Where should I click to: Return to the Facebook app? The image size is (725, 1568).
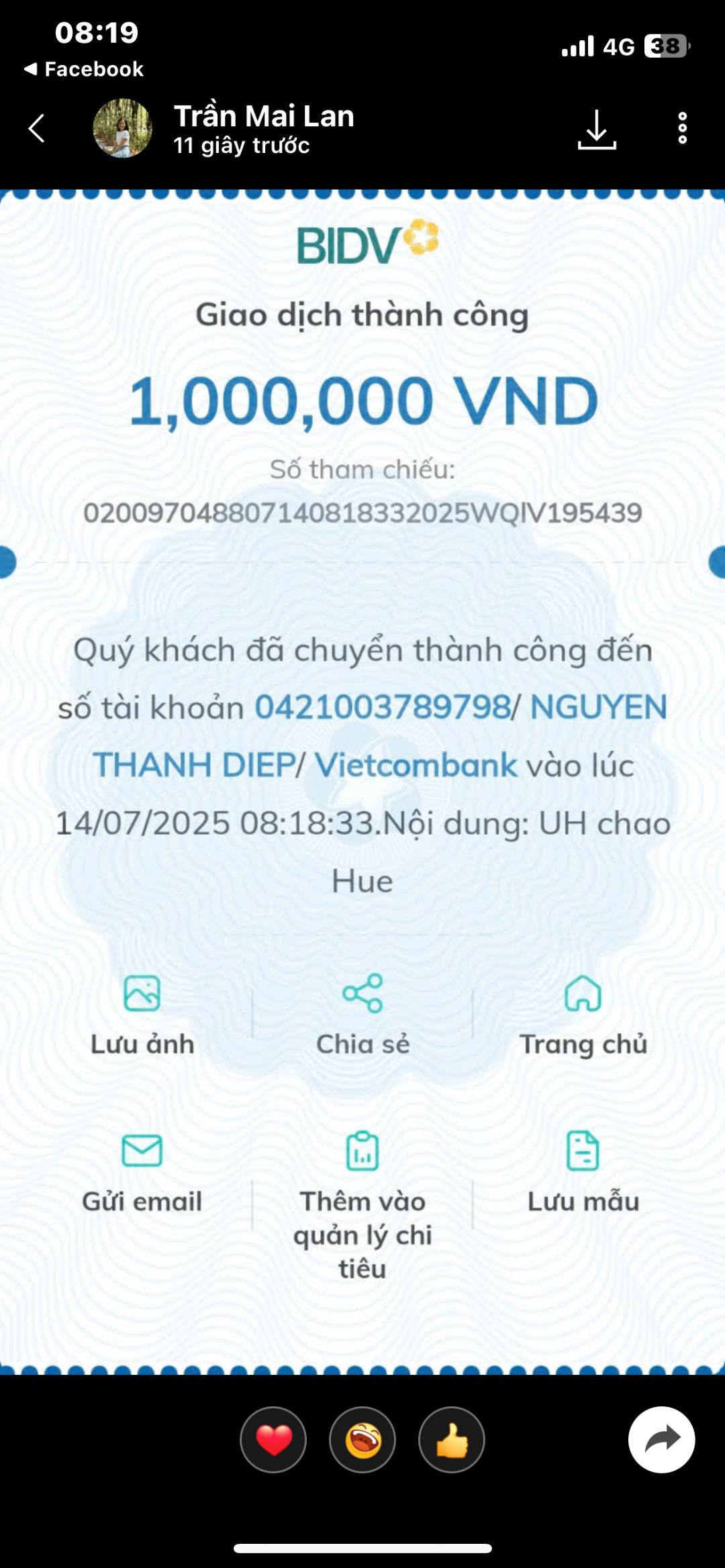[x=84, y=69]
